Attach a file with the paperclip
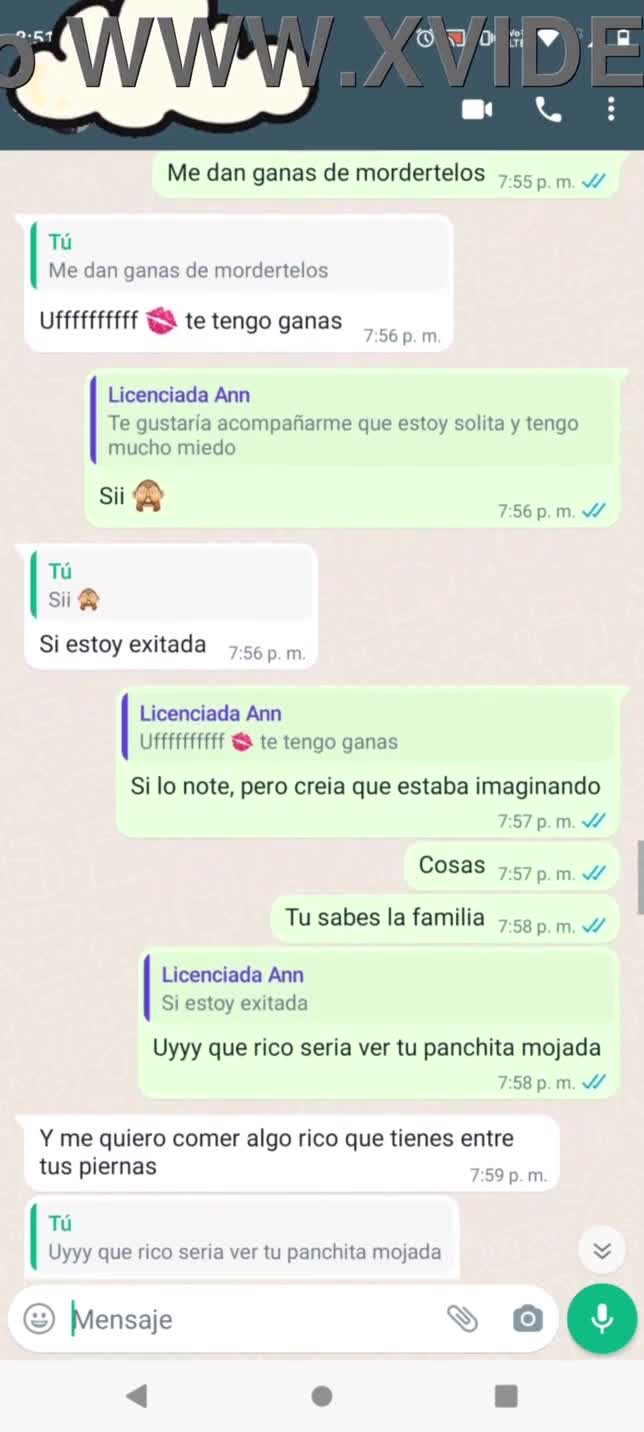Viewport: 644px width, 1432px height. tap(462, 1319)
